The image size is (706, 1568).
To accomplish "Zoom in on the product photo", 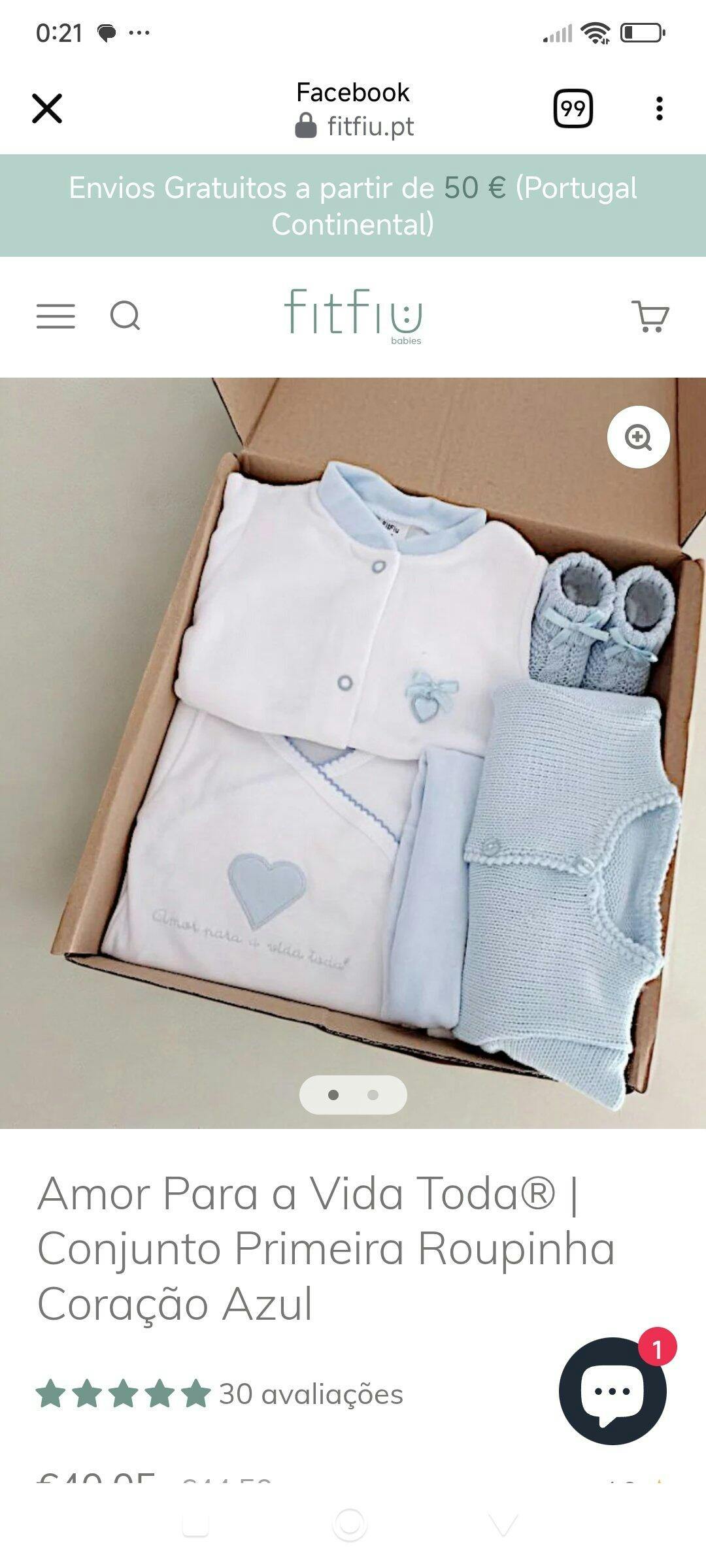I will pos(638,437).
